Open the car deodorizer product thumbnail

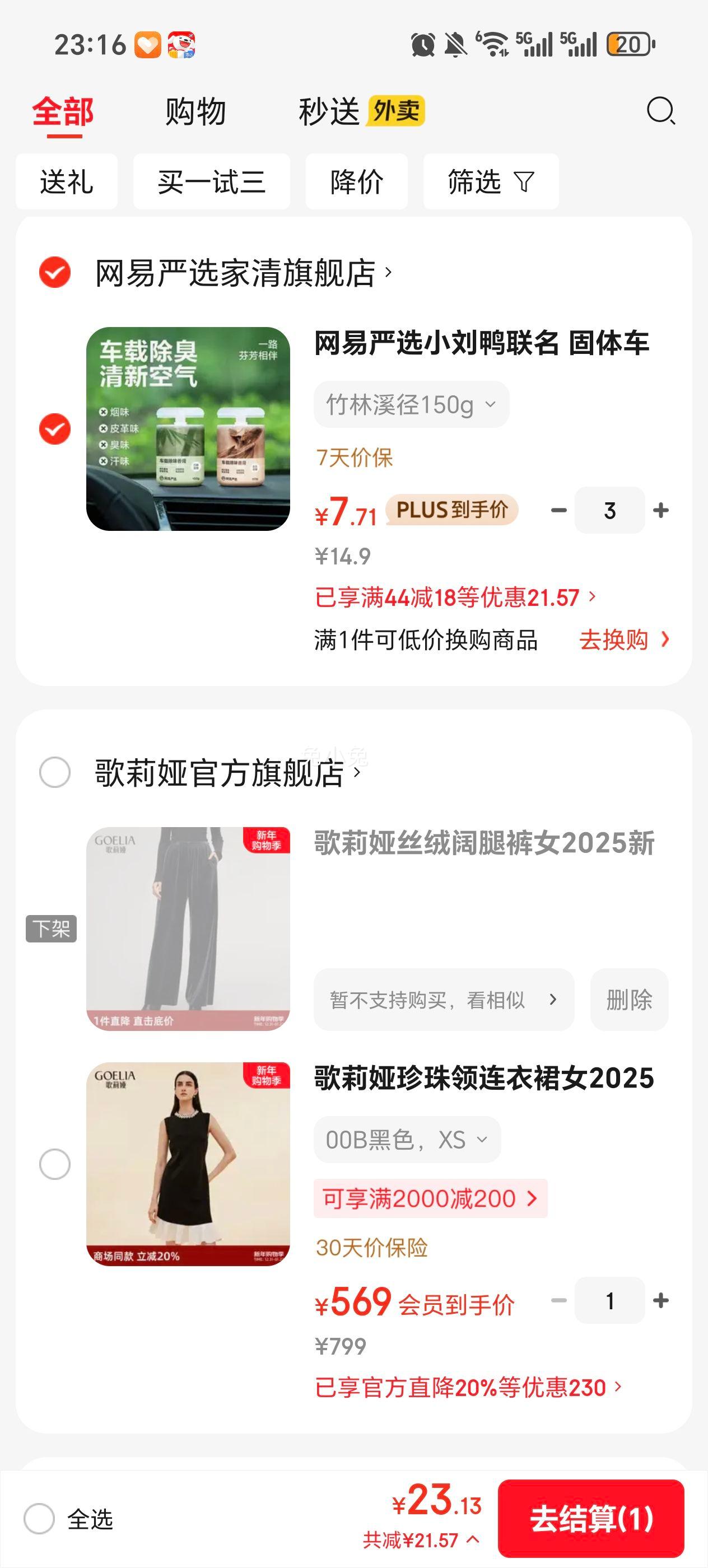[187, 429]
